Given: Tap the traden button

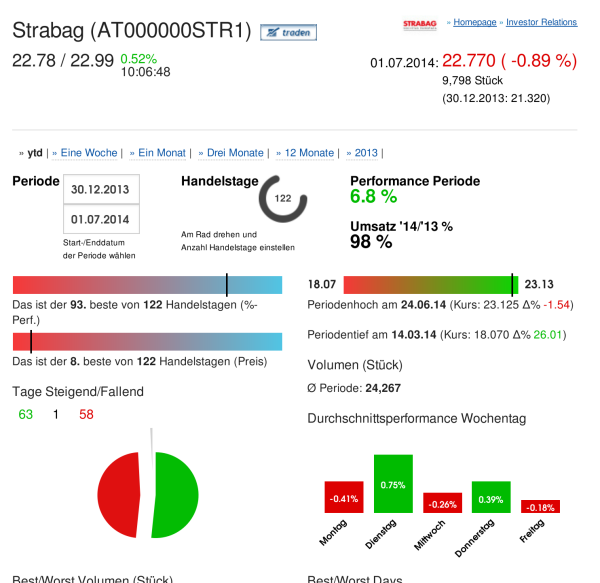Looking at the screenshot, I should (288, 33).
